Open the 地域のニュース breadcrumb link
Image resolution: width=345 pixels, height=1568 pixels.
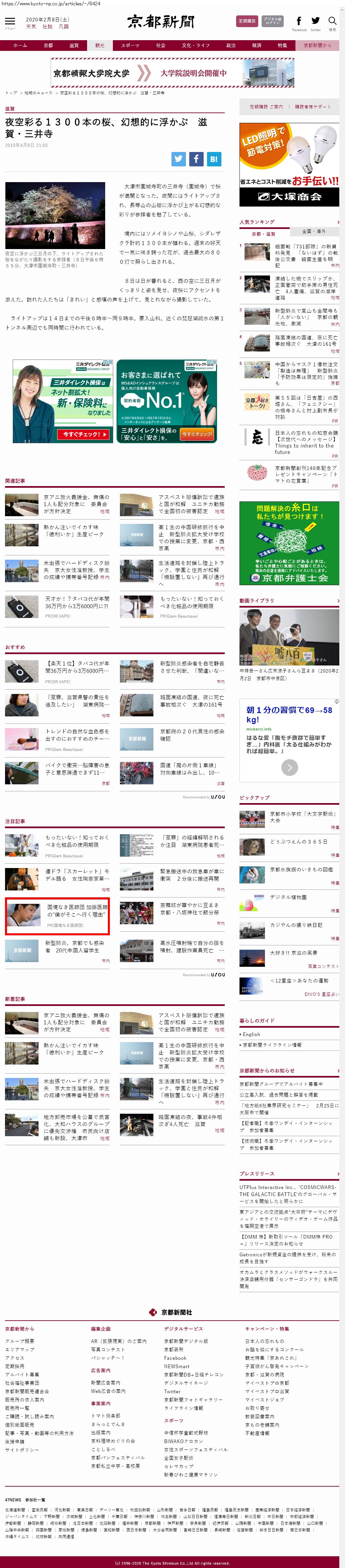pyautogui.click(x=39, y=93)
